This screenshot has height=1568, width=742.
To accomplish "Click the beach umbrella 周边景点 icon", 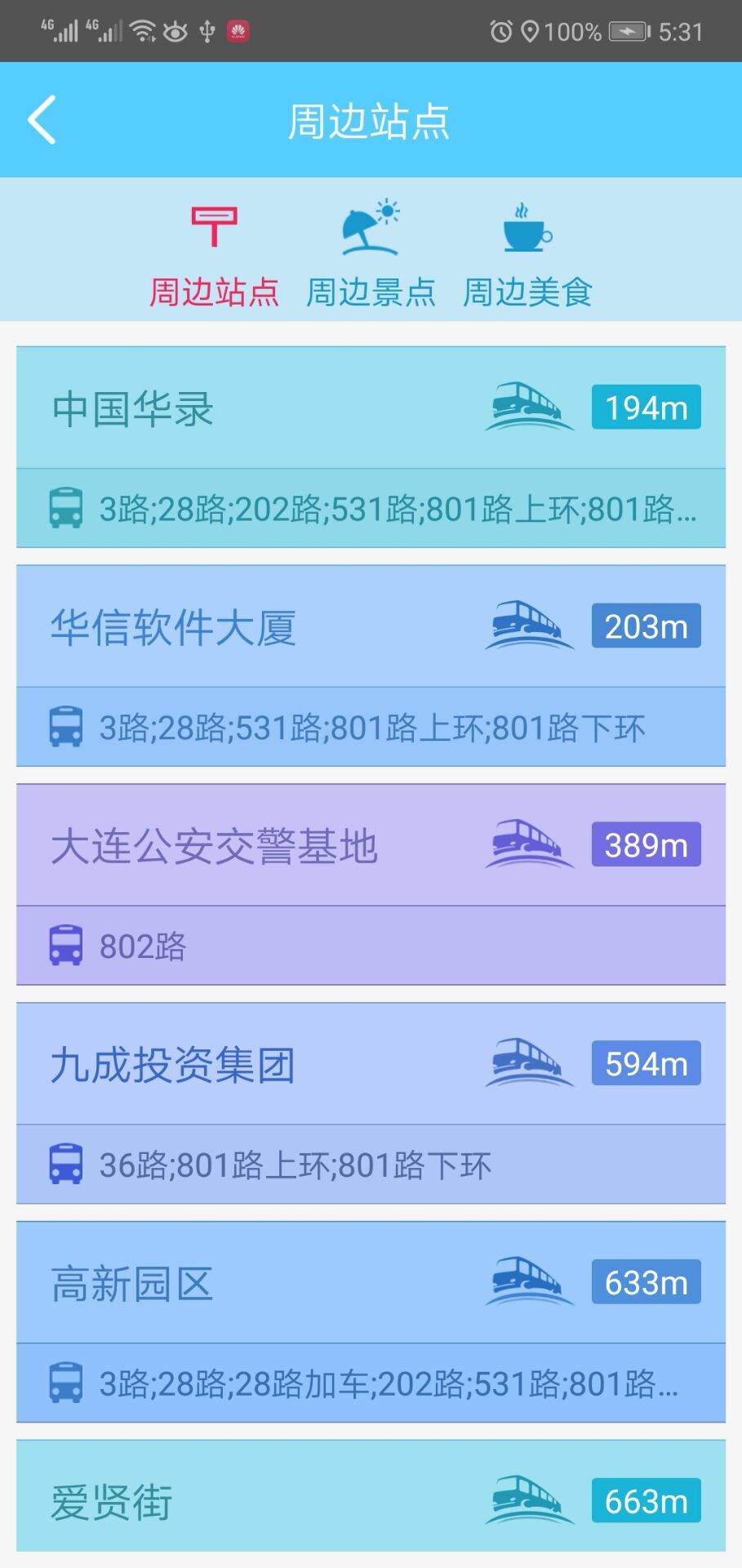I will 370,230.
